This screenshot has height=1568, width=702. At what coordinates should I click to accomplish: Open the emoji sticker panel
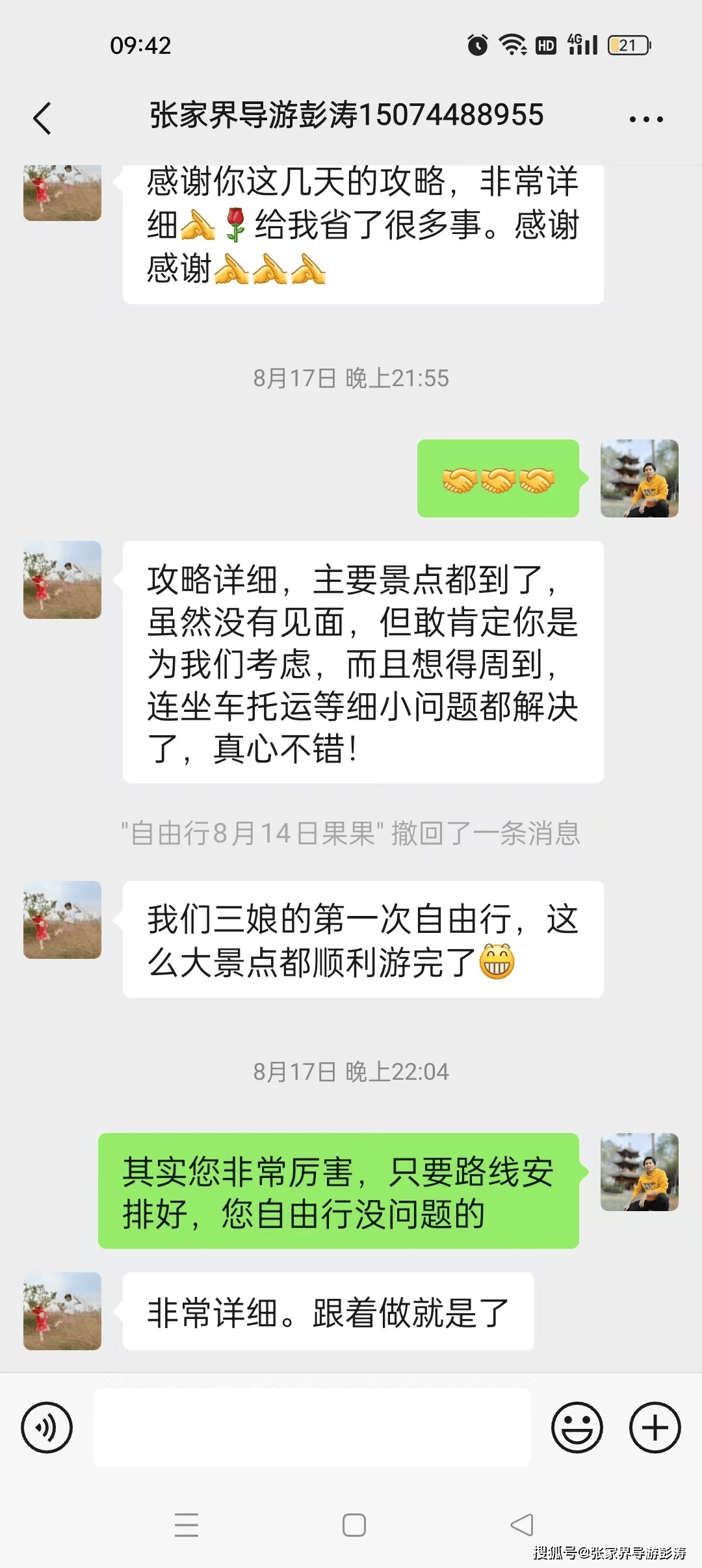(x=577, y=1428)
